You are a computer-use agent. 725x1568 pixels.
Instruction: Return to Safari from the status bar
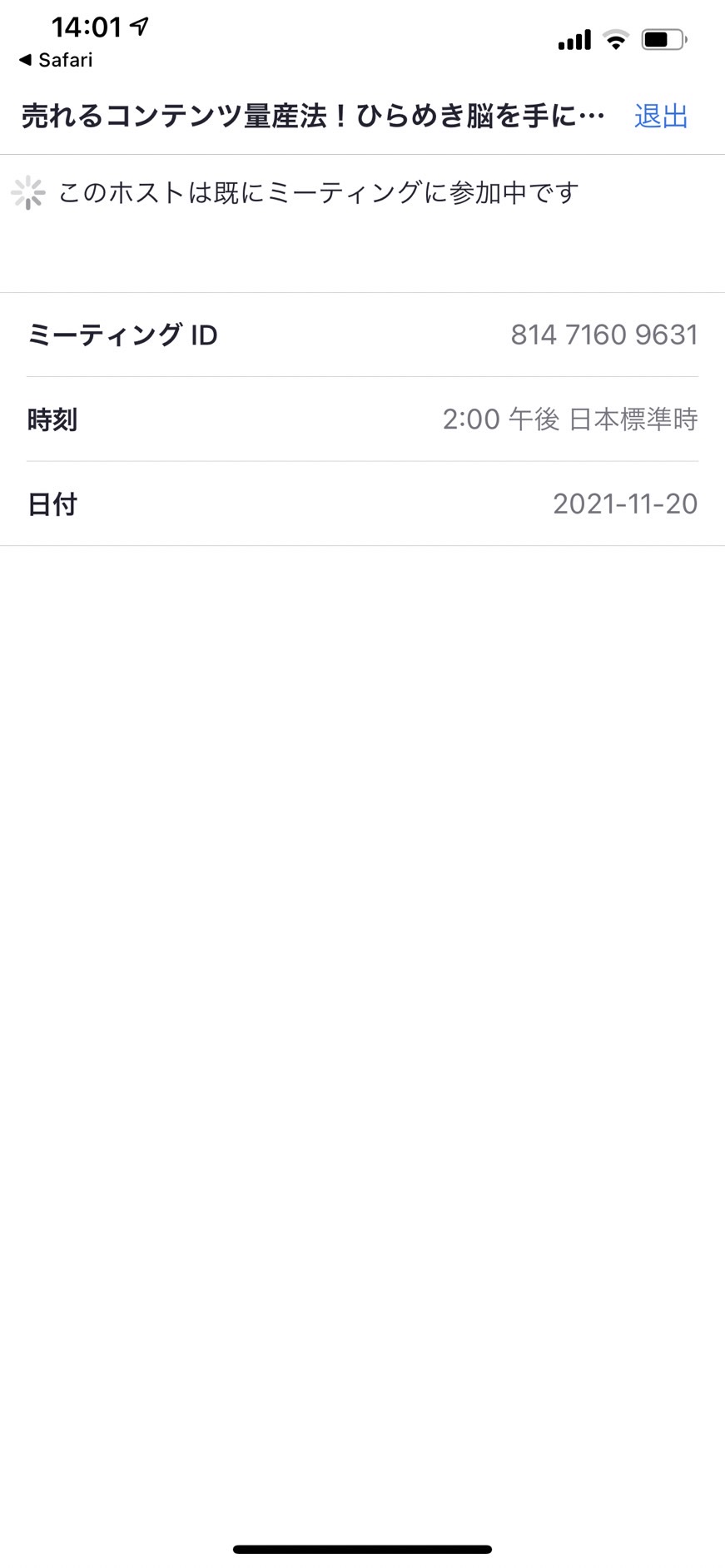tap(56, 60)
